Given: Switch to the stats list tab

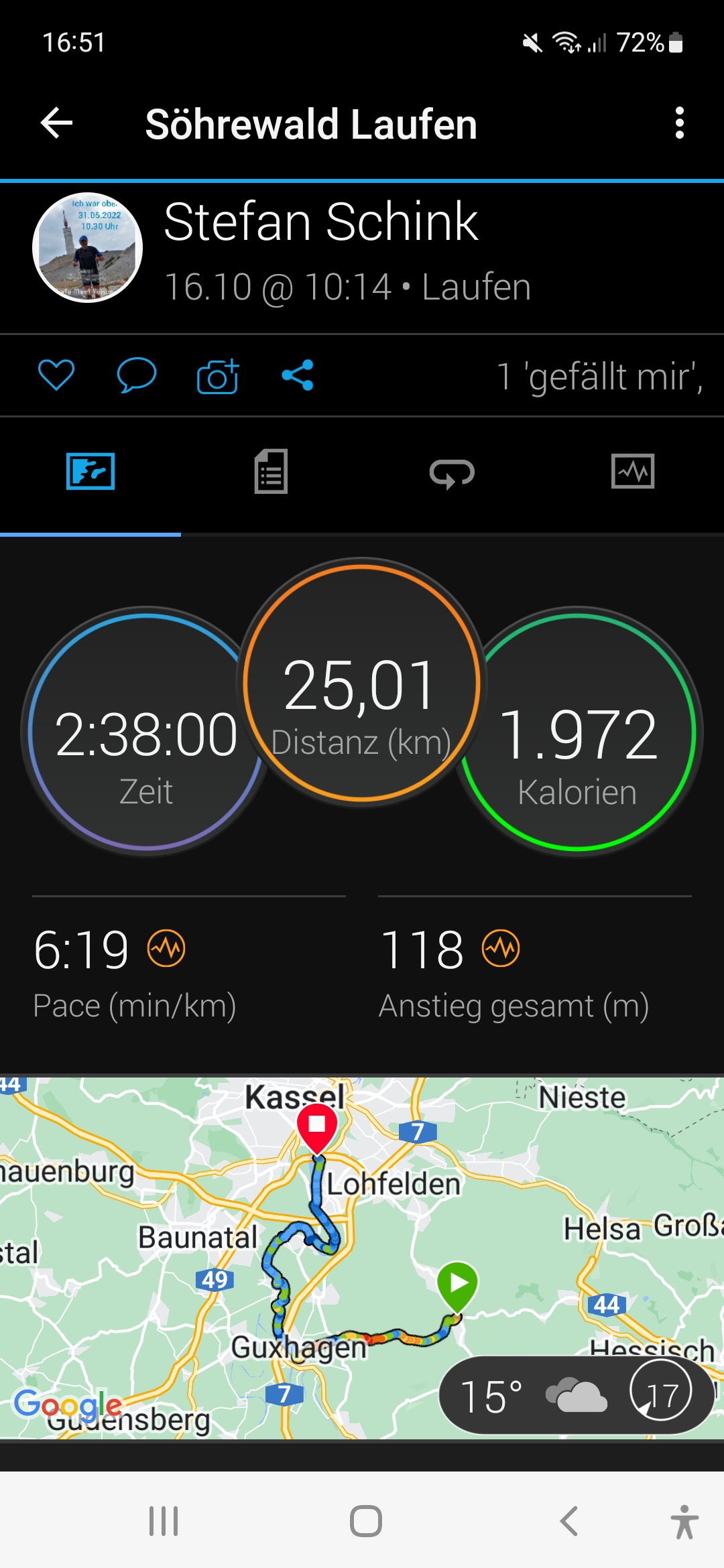Looking at the screenshot, I should pos(271,472).
